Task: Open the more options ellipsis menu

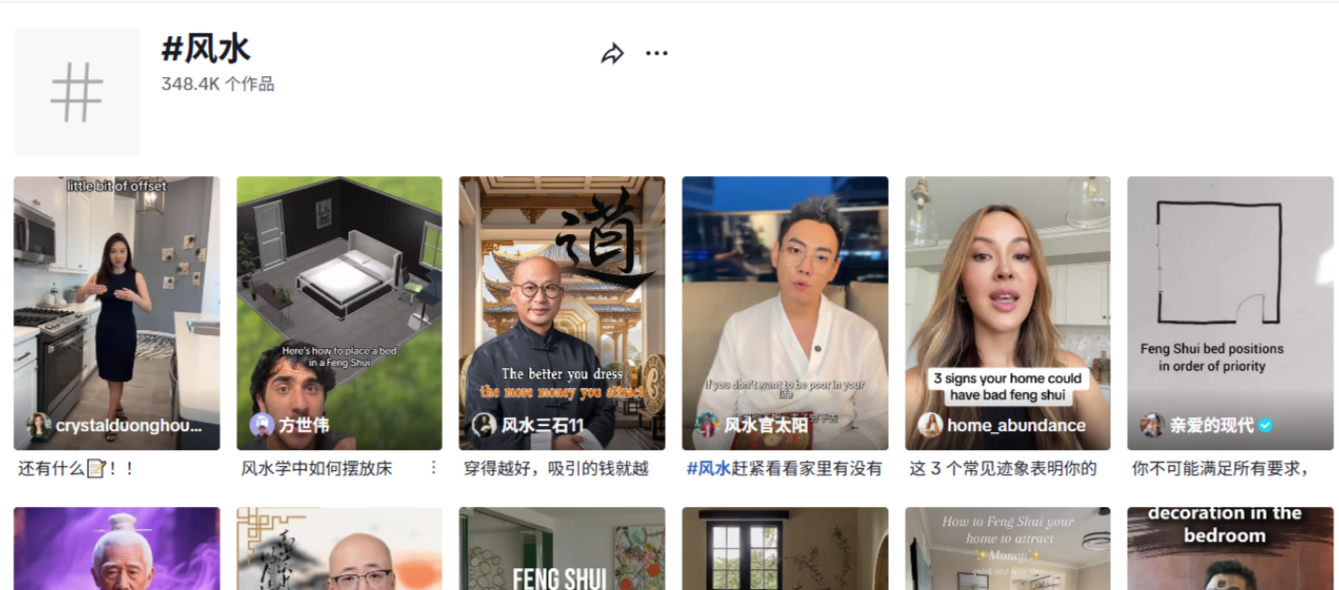Action: pyautogui.click(x=656, y=54)
